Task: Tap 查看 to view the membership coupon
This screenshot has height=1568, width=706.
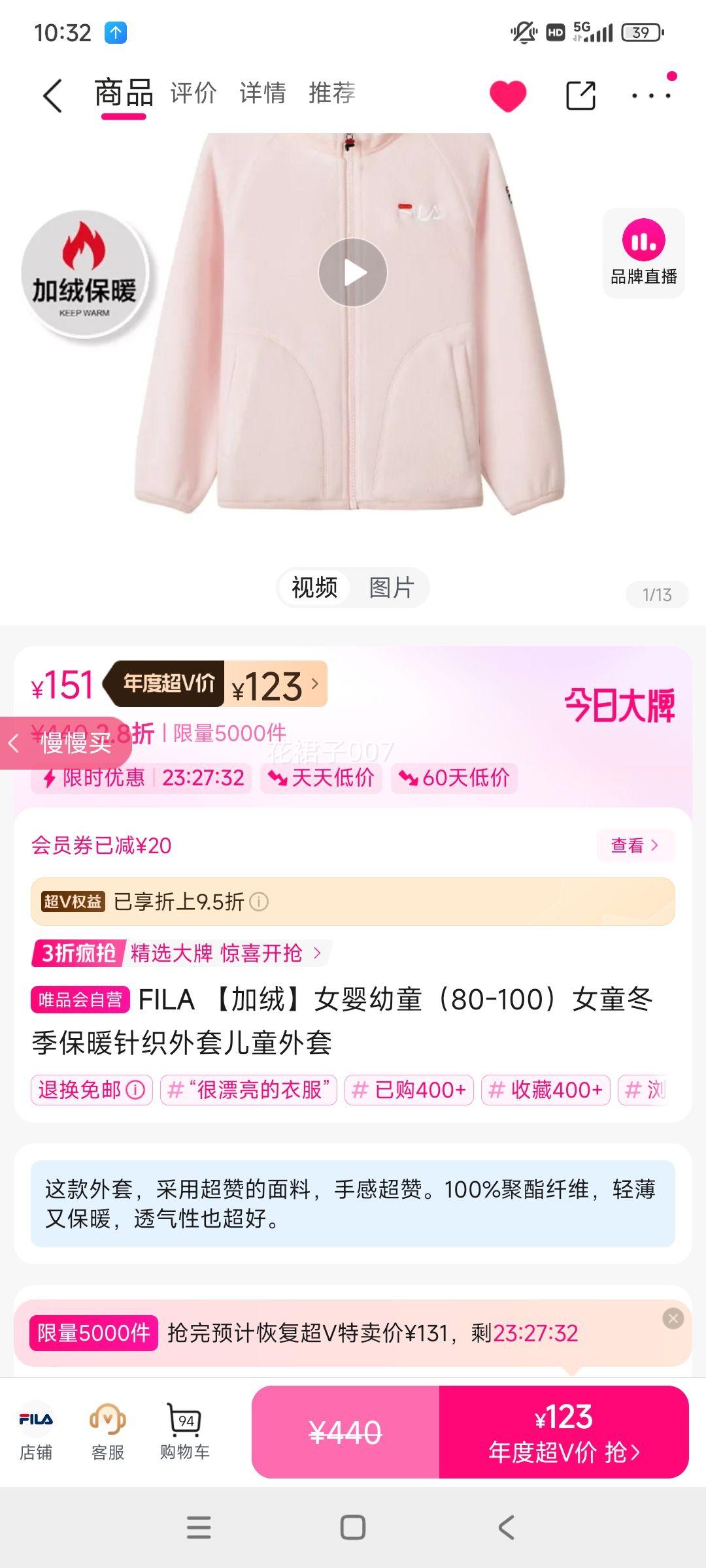Action: coord(635,845)
